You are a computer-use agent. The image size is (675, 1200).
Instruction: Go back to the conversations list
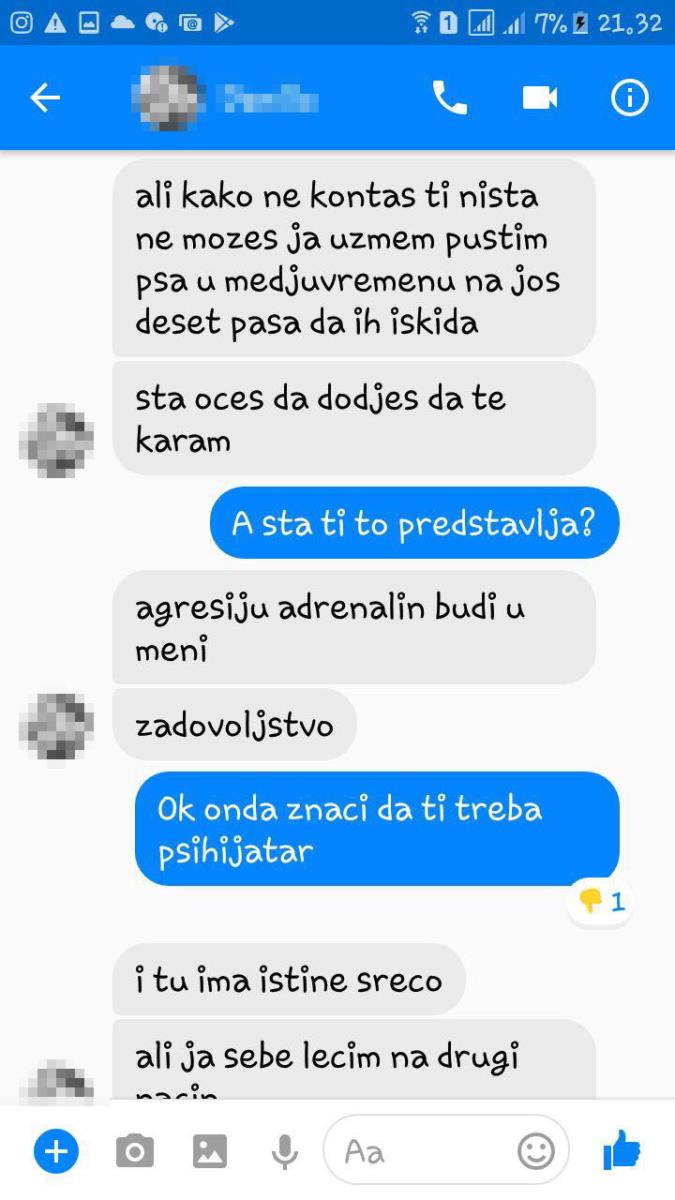(x=45, y=98)
